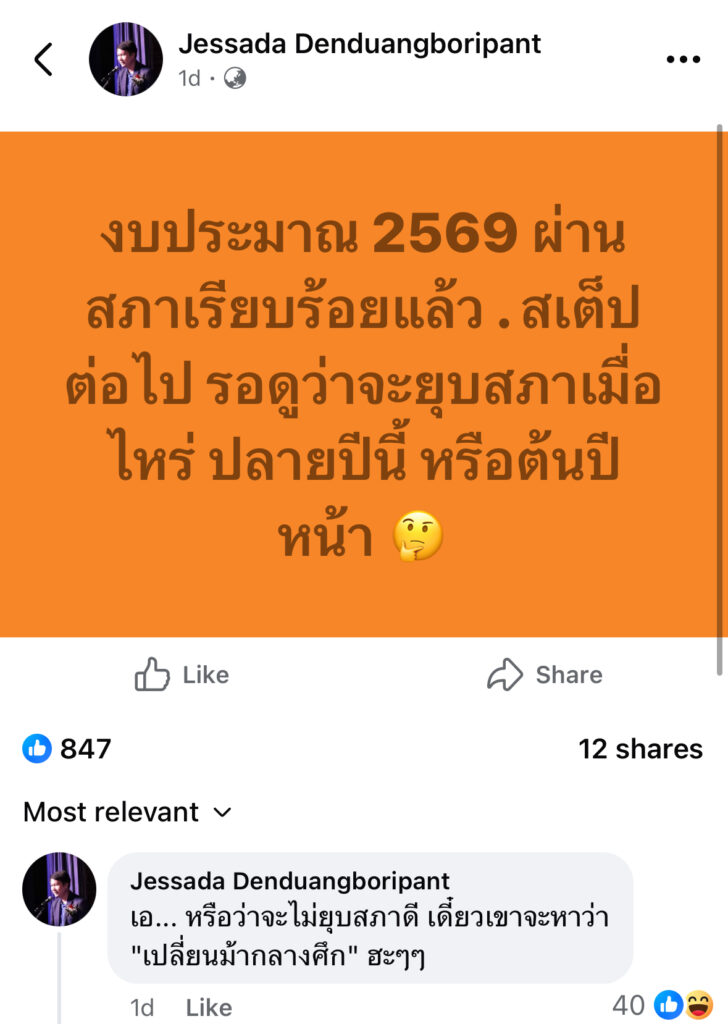Open Jessada Denduangboripant's profile picture in header
Viewport: 728px width, 1024px height.
pyautogui.click(x=126, y=60)
